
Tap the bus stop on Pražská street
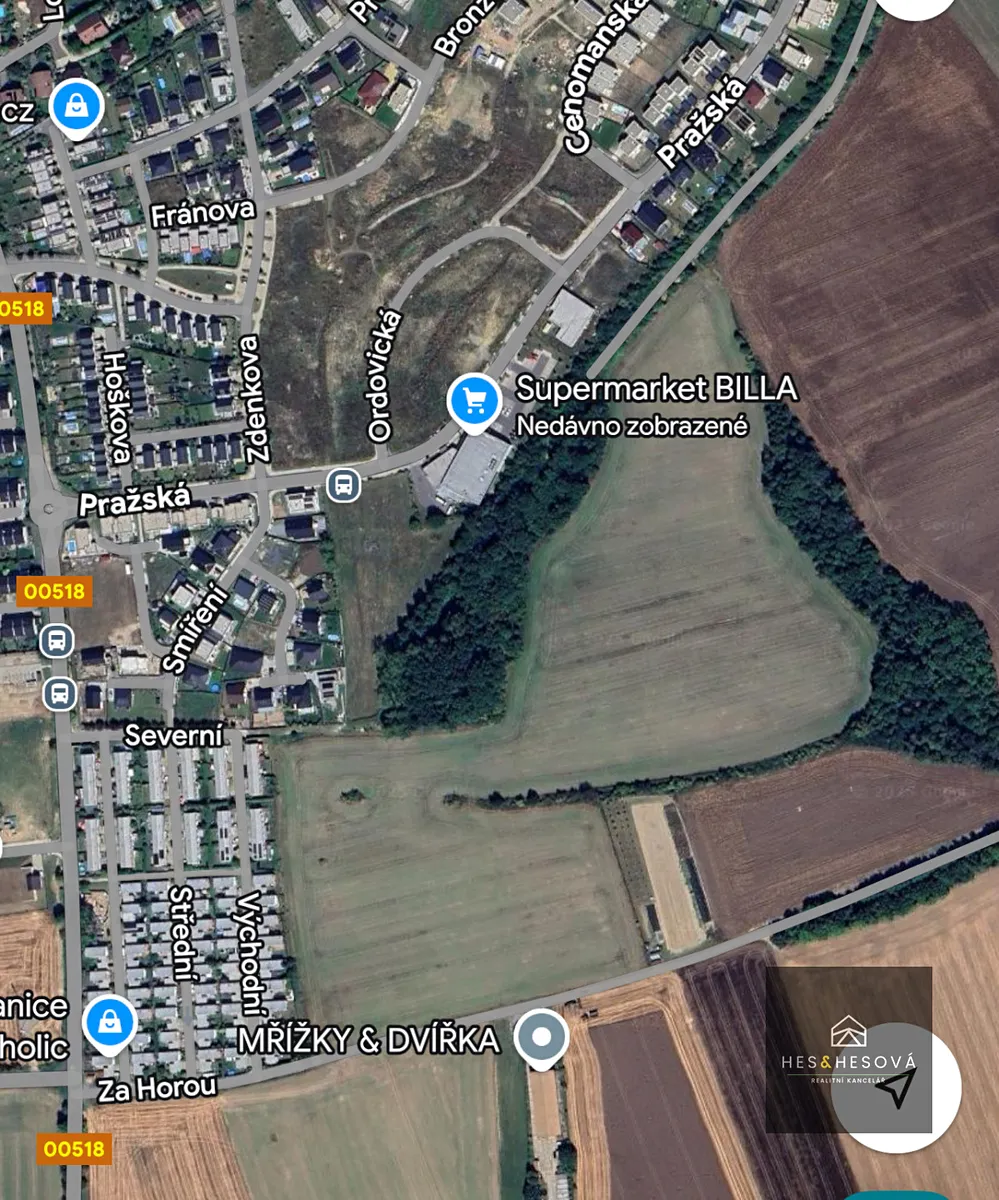pos(344,486)
